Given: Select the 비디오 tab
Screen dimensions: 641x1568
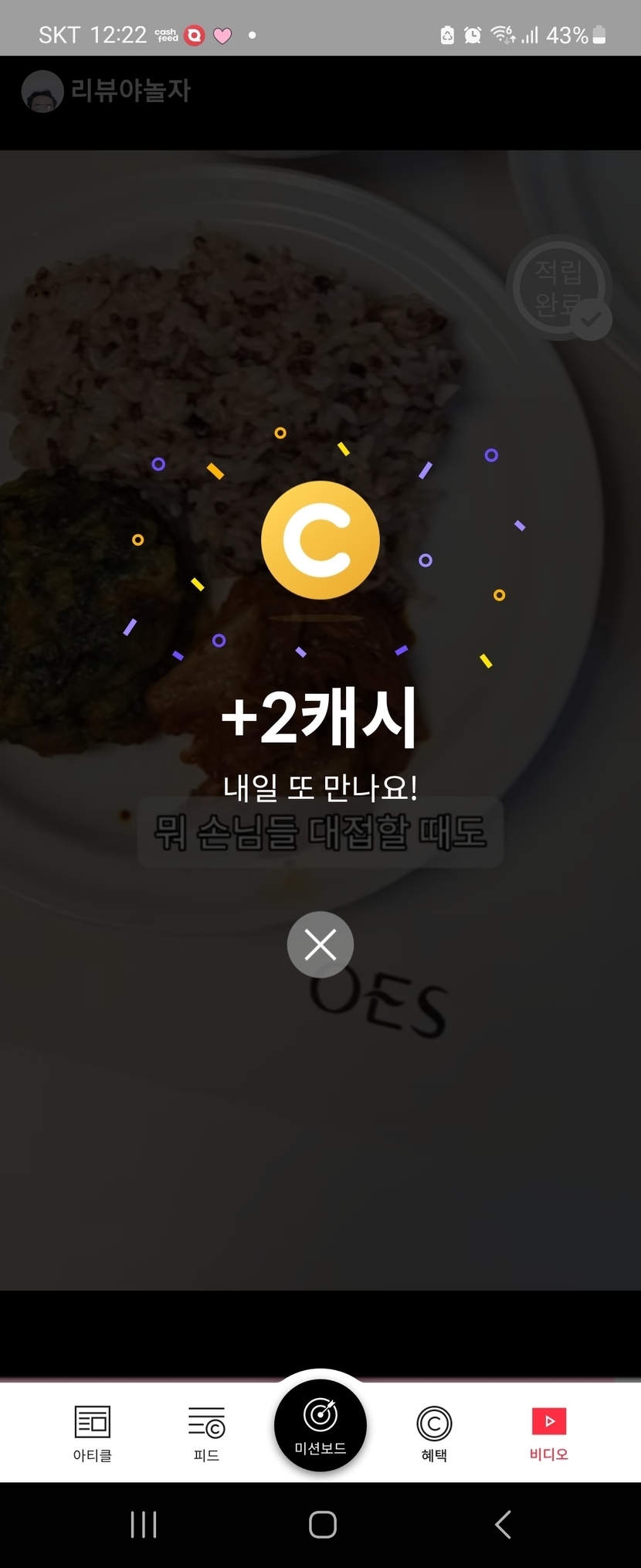Looking at the screenshot, I should click(x=548, y=1433).
